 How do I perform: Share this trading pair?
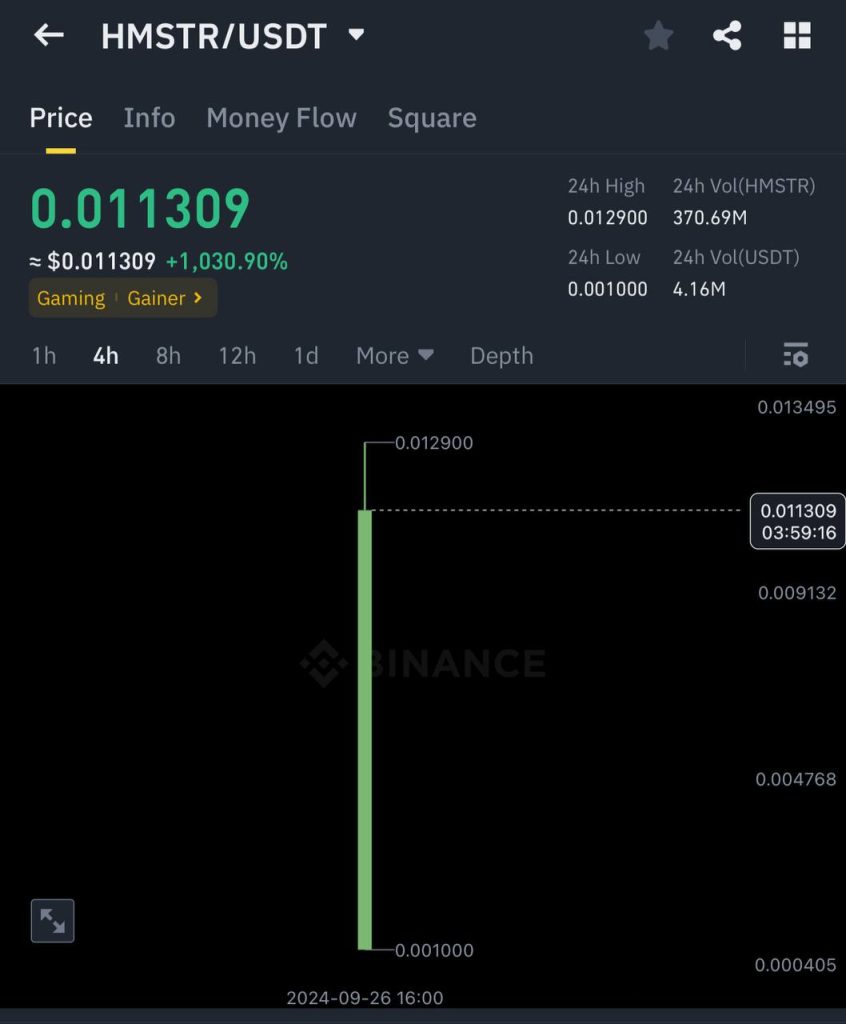[727, 37]
